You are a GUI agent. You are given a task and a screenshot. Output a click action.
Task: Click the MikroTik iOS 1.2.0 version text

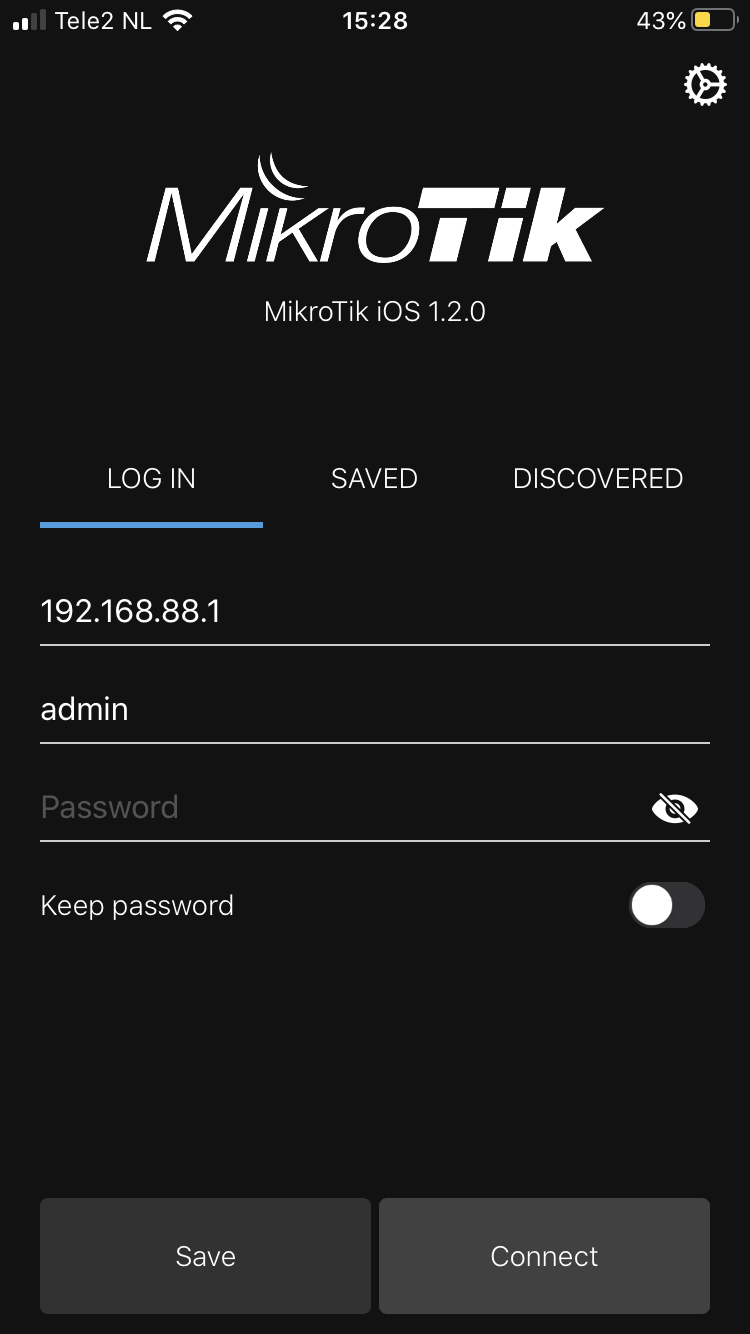374,311
